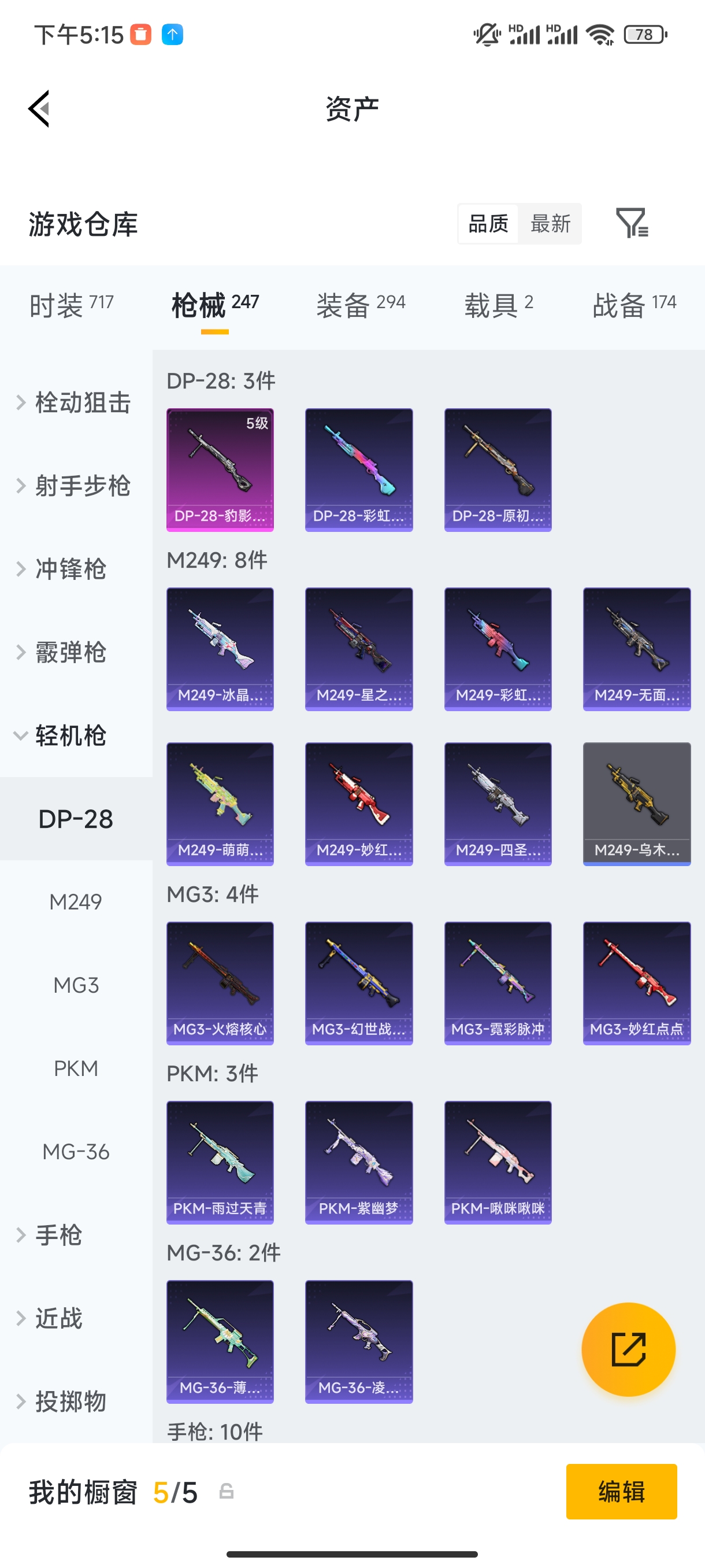Tap the 编辑 button for 我的橱窗
The width and height of the screenshot is (705, 1568).
click(621, 1491)
